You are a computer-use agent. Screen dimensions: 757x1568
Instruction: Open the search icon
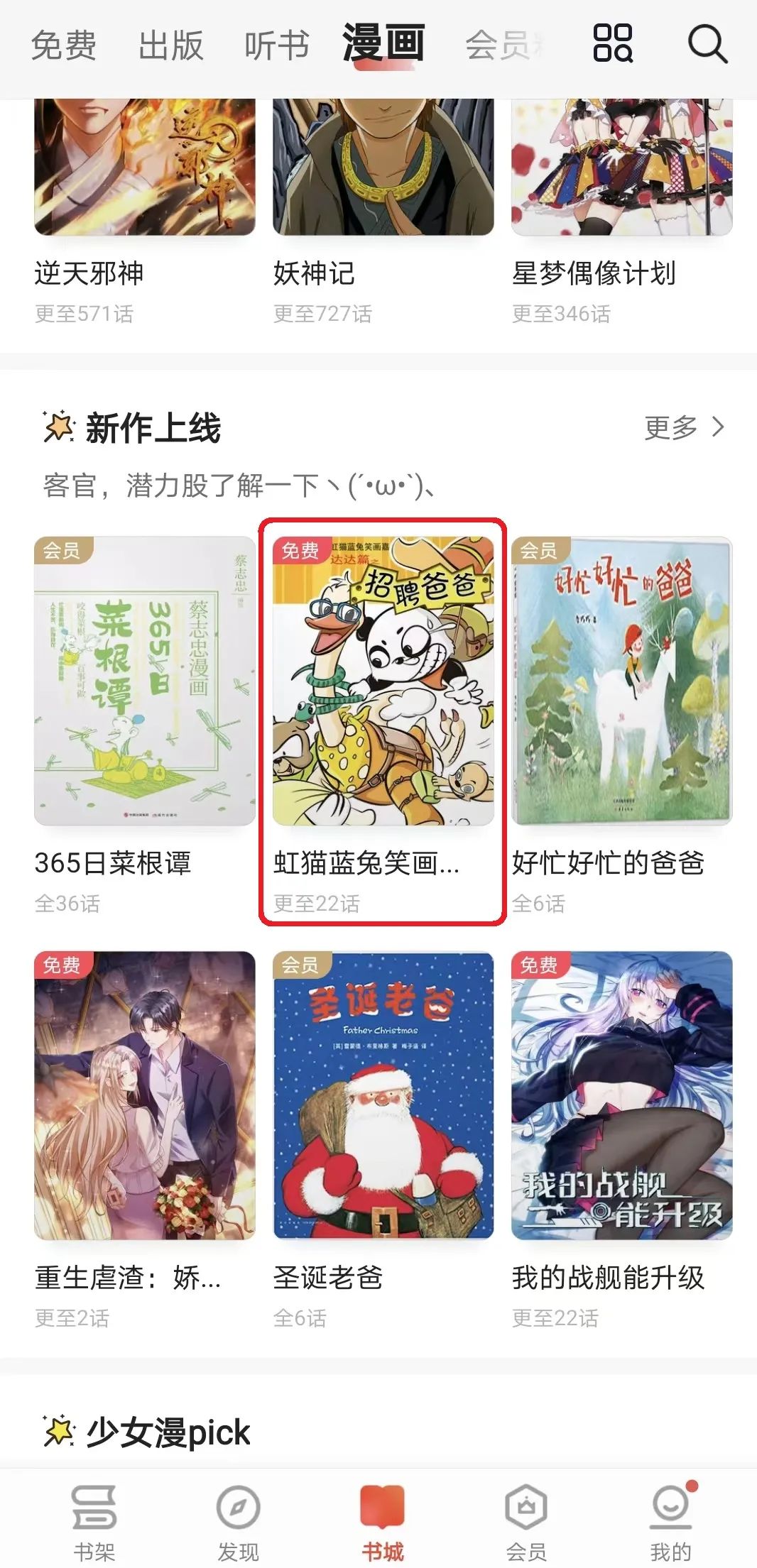(x=707, y=44)
